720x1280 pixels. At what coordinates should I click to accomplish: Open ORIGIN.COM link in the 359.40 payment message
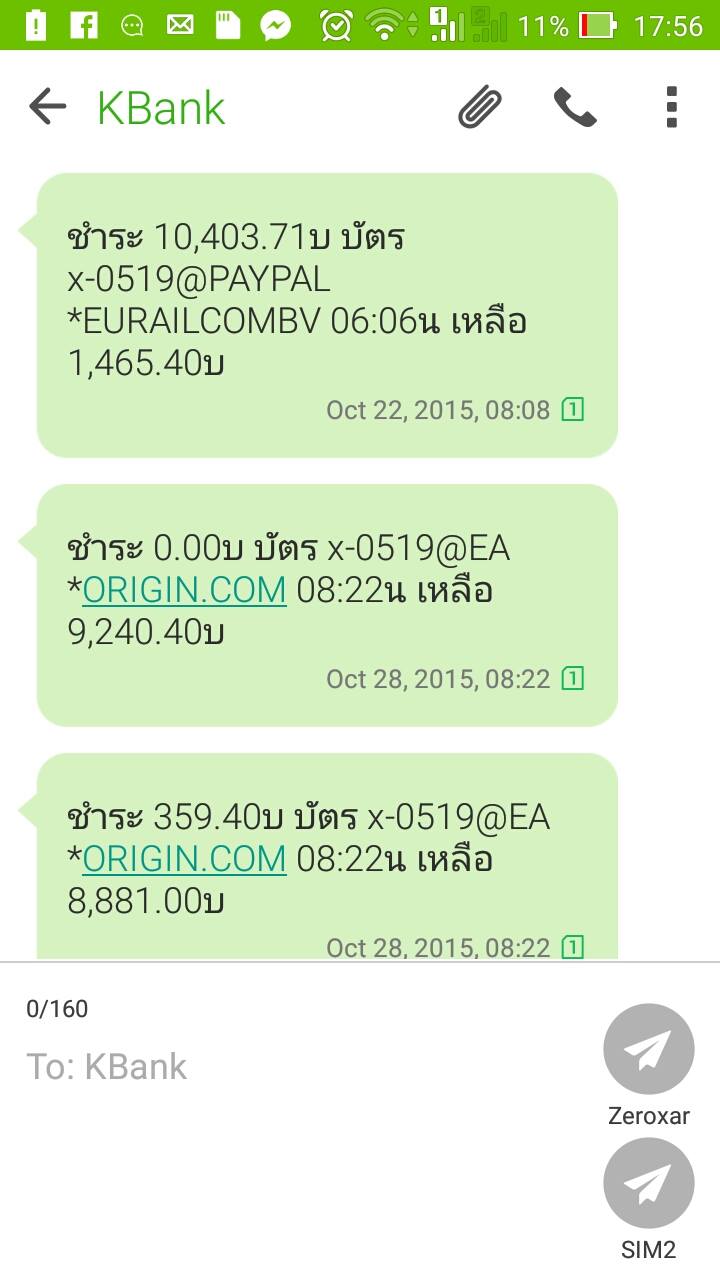click(x=184, y=860)
